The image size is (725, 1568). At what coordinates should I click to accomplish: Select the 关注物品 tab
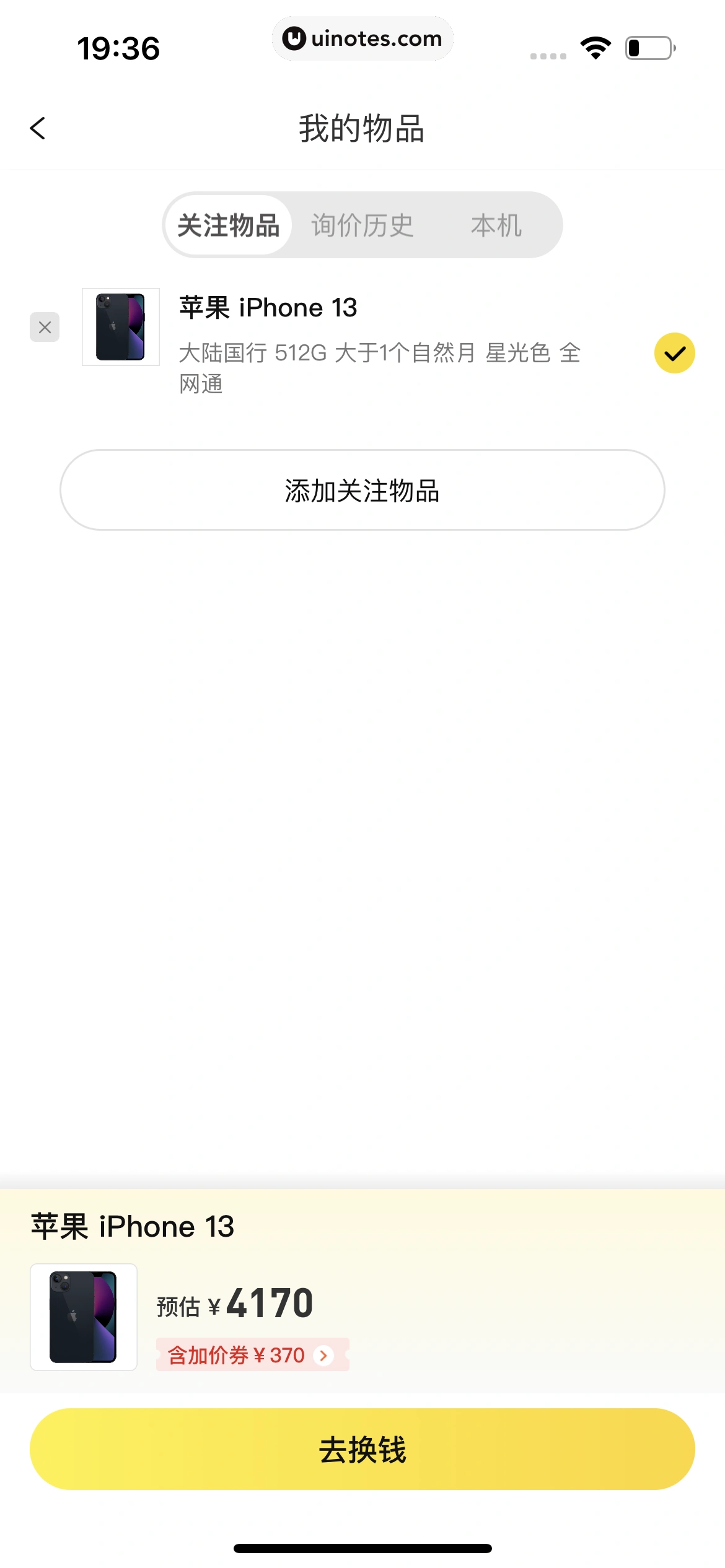point(229,225)
